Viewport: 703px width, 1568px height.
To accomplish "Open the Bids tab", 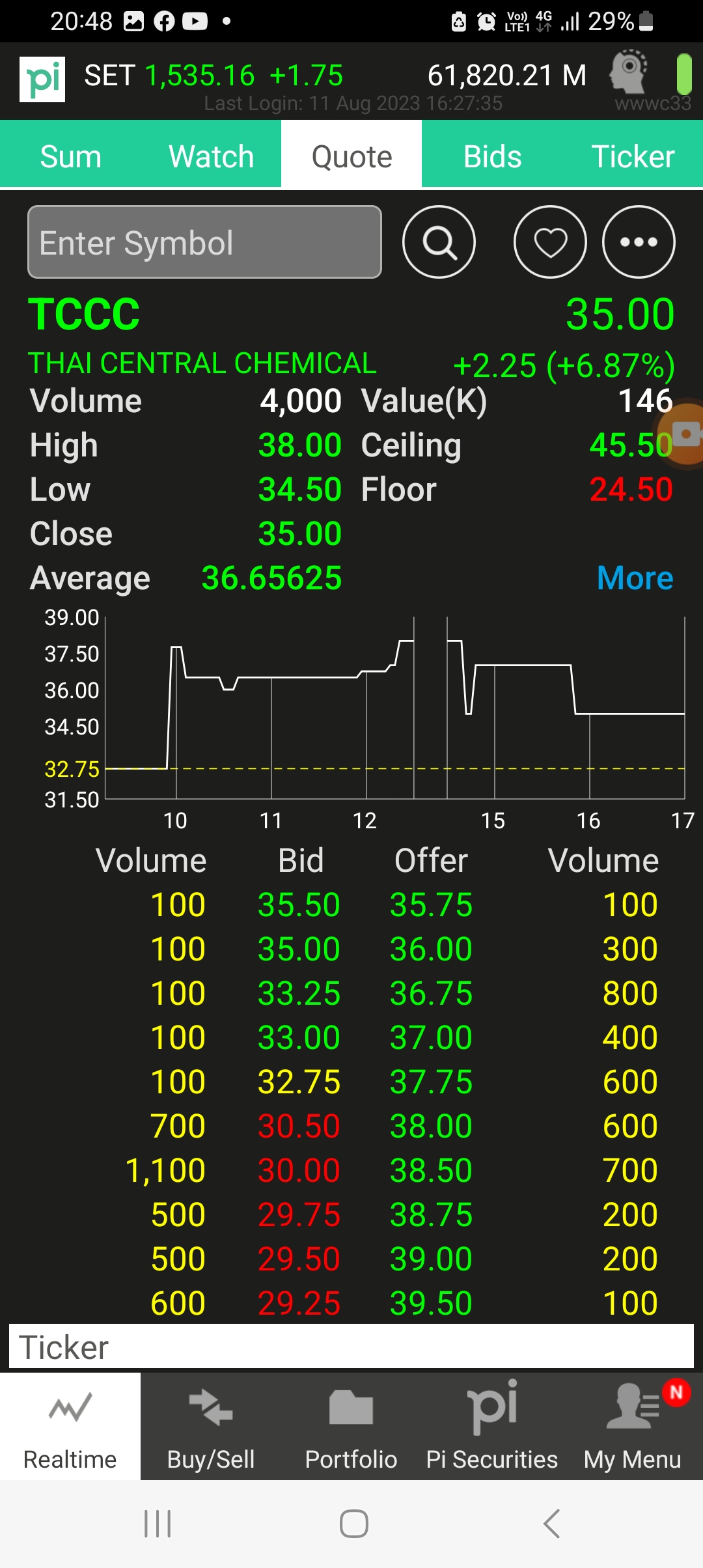I will pyautogui.click(x=492, y=156).
